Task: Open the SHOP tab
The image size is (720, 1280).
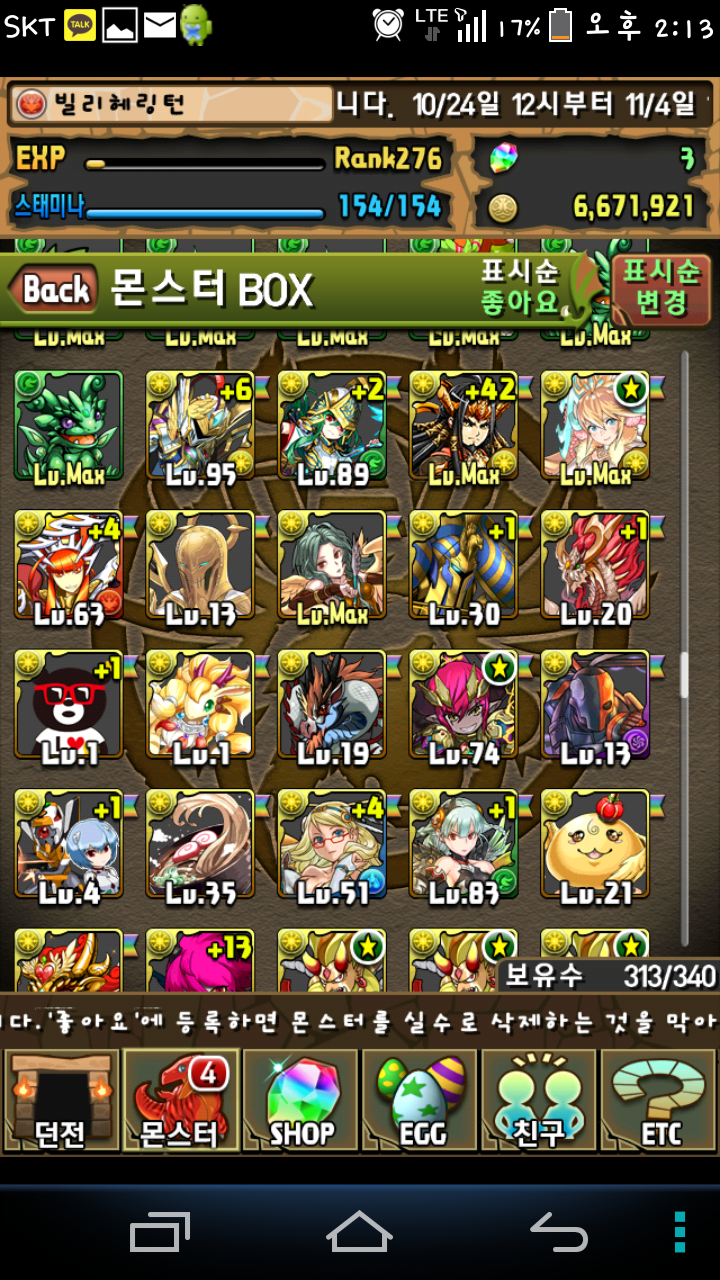Action: (300, 1100)
